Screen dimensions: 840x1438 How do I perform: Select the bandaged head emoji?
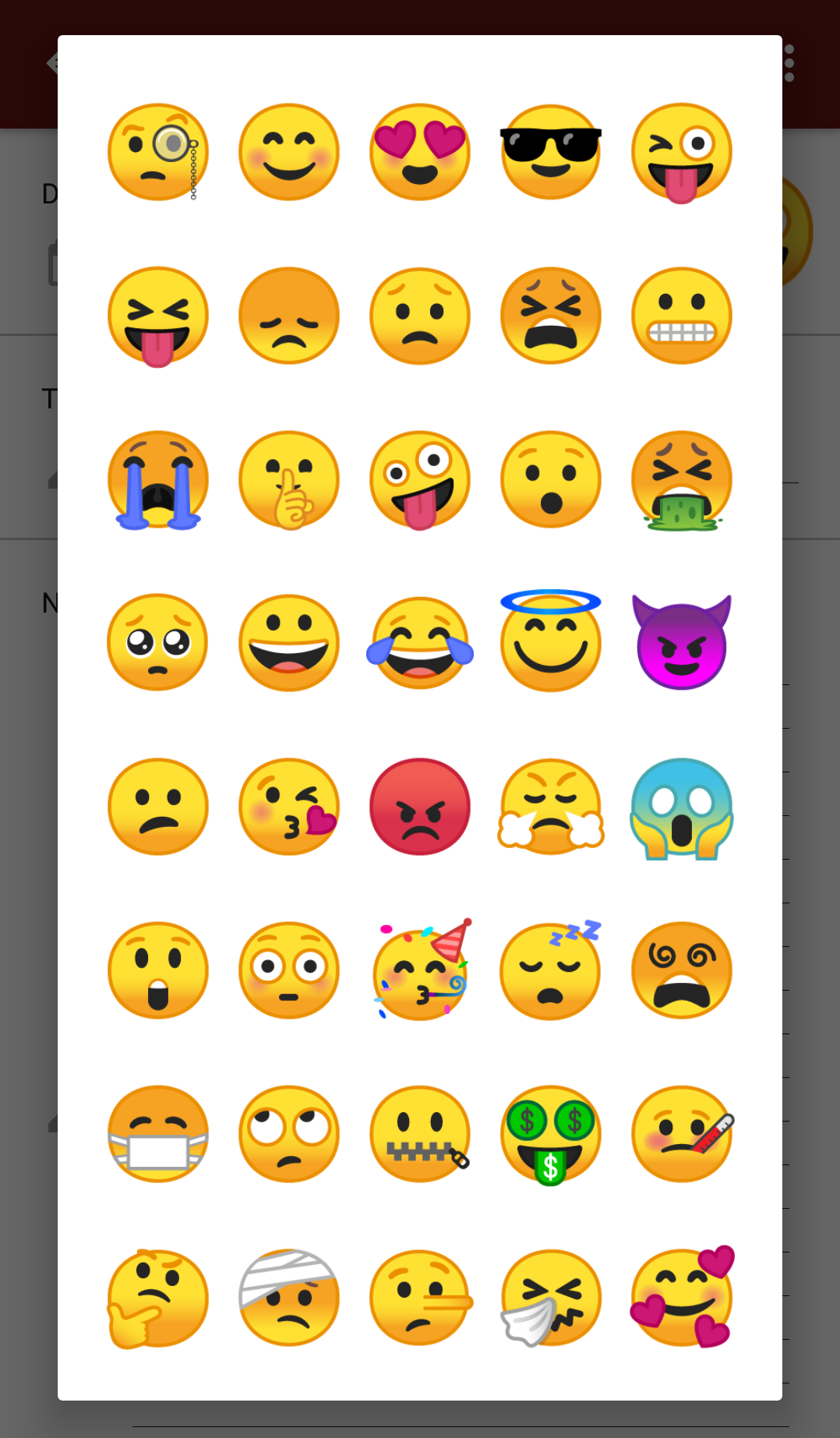(x=289, y=1298)
